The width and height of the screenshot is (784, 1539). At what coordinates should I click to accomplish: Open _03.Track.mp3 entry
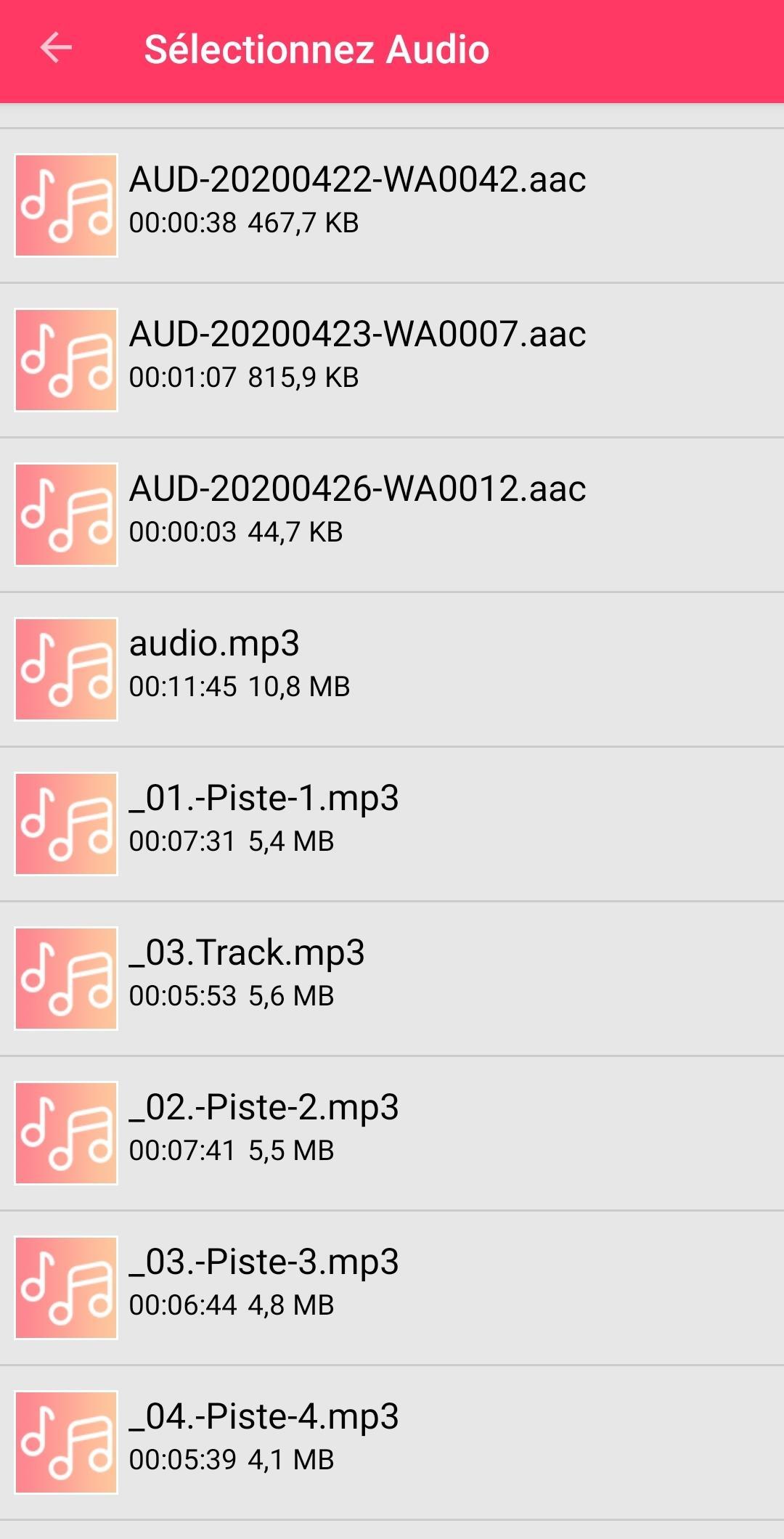(392, 979)
